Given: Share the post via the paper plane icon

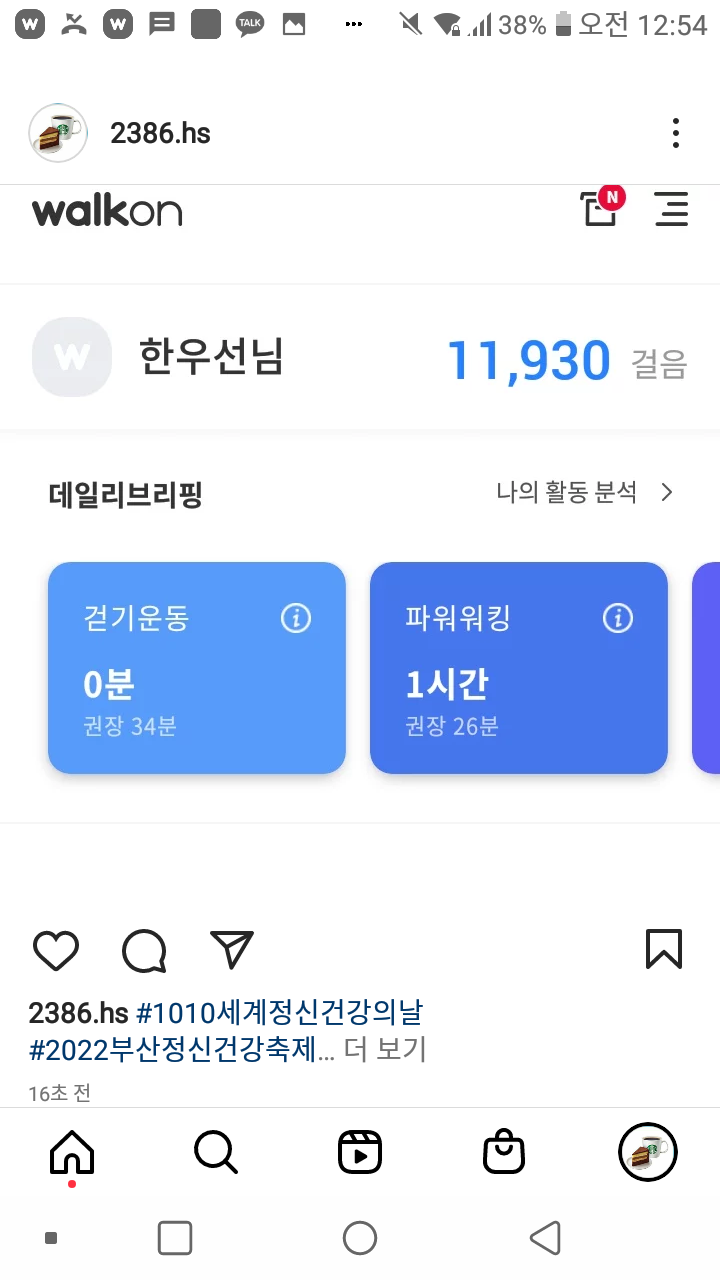Looking at the screenshot, I should [232, 950].
